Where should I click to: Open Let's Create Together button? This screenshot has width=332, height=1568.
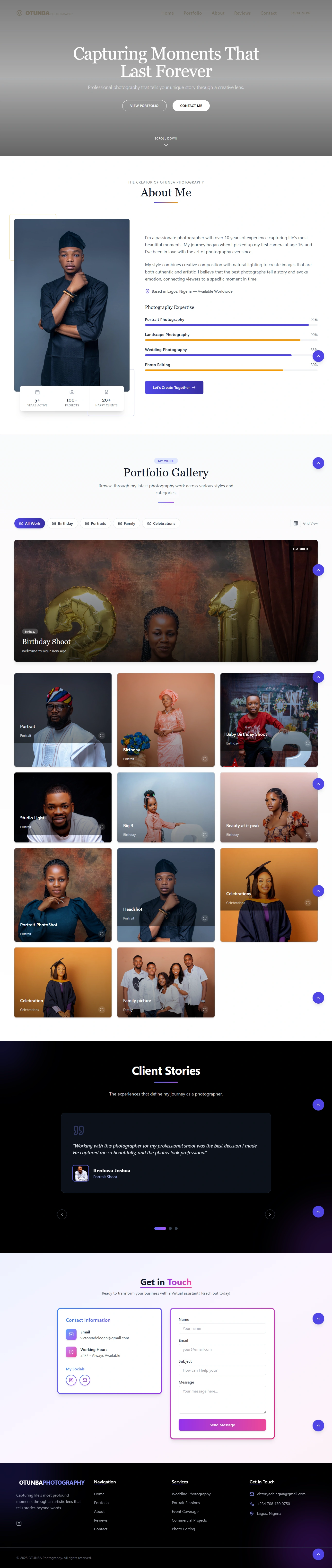(x=174, y=387)
